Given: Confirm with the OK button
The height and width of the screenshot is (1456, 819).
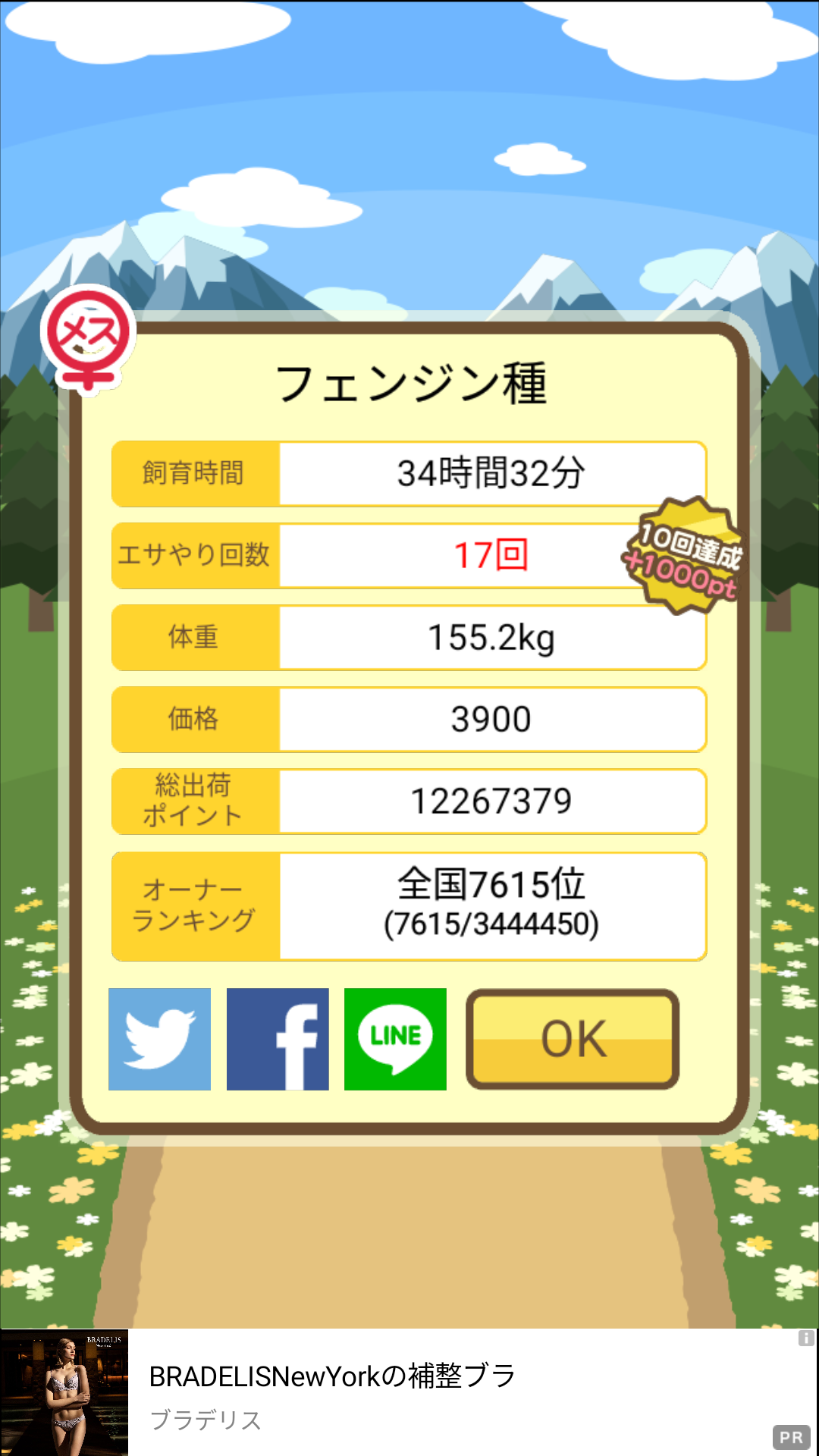Looking at the screenshot, I should (x=573, y=1039).
